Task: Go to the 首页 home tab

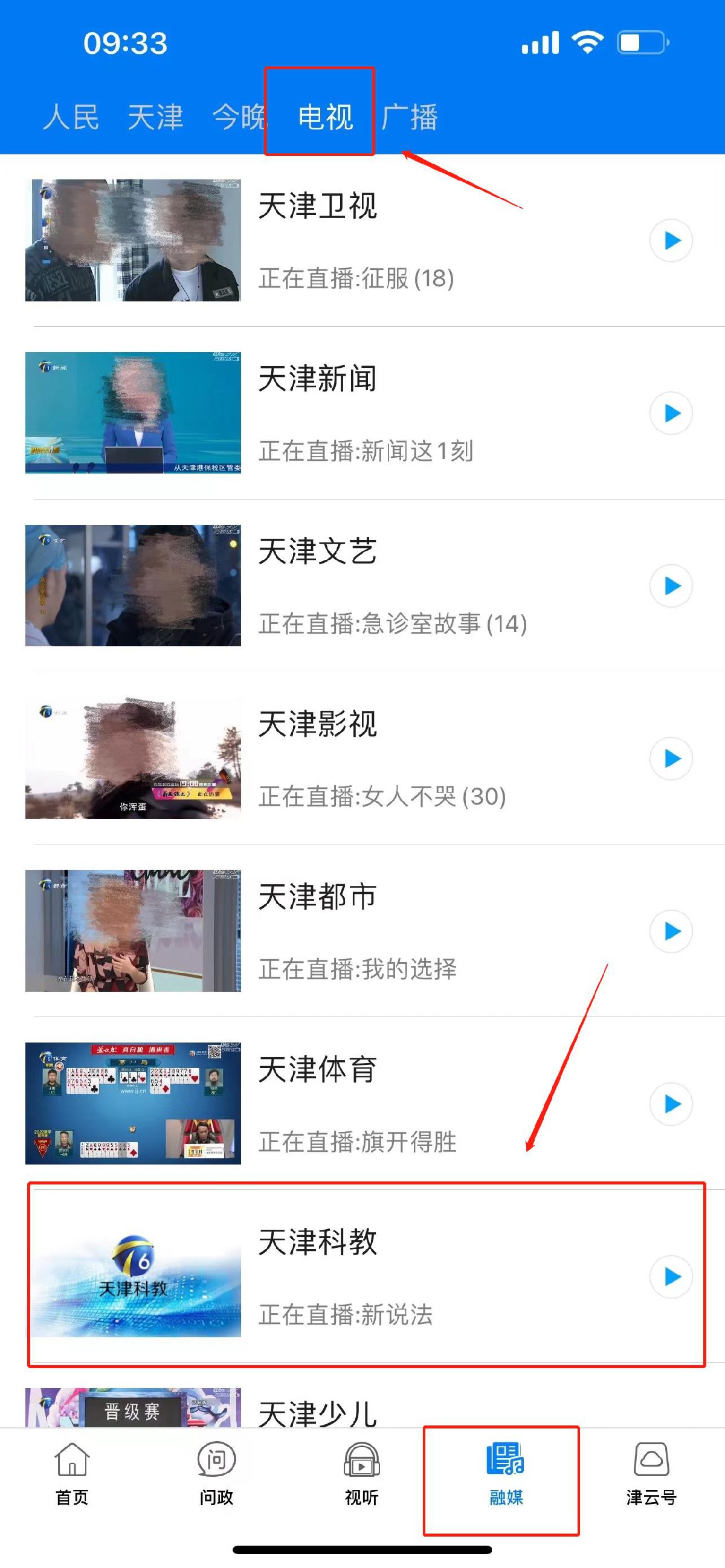Action: click(72, 1473)
